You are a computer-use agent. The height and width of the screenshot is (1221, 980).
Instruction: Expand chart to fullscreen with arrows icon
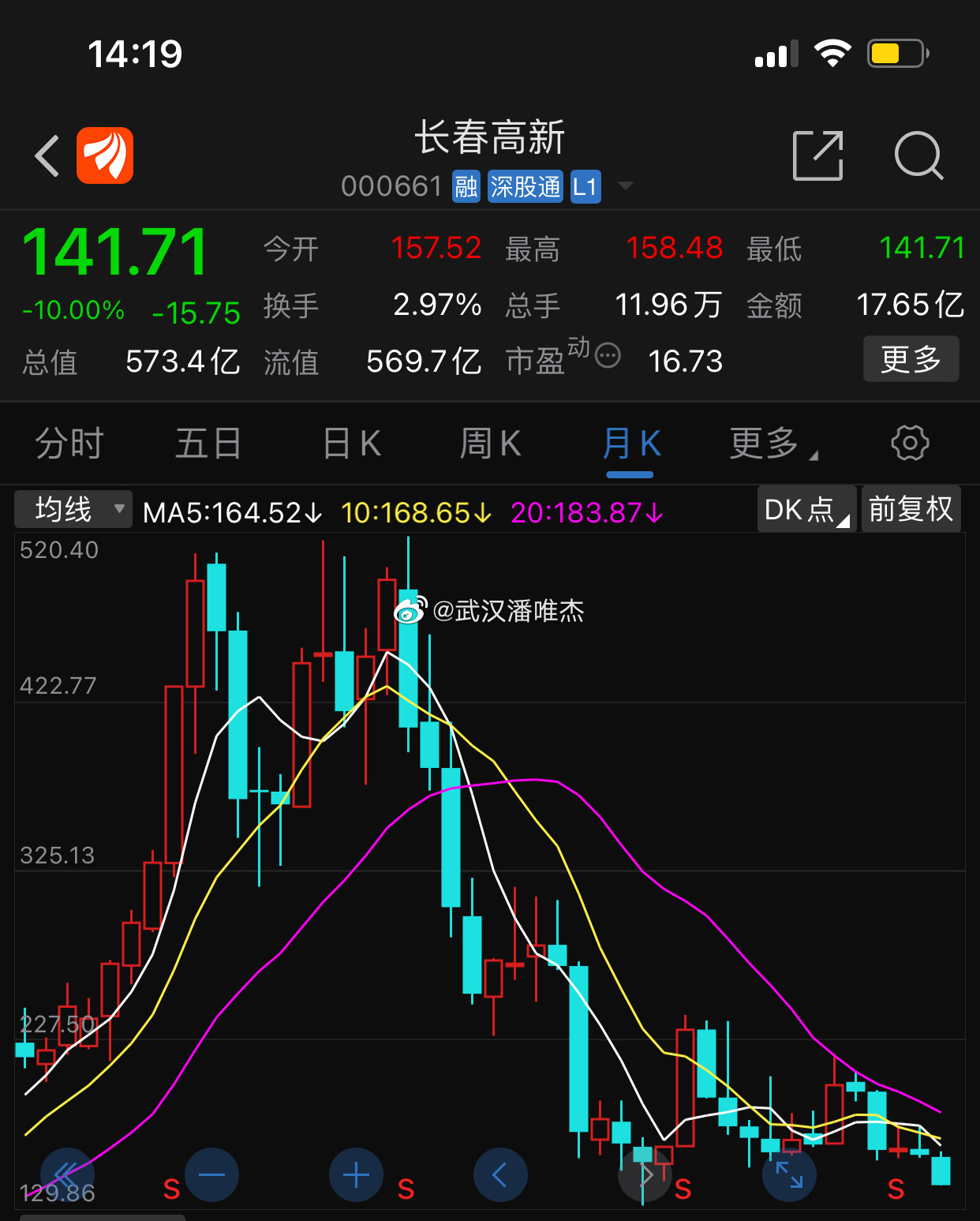coord(788,1174)
